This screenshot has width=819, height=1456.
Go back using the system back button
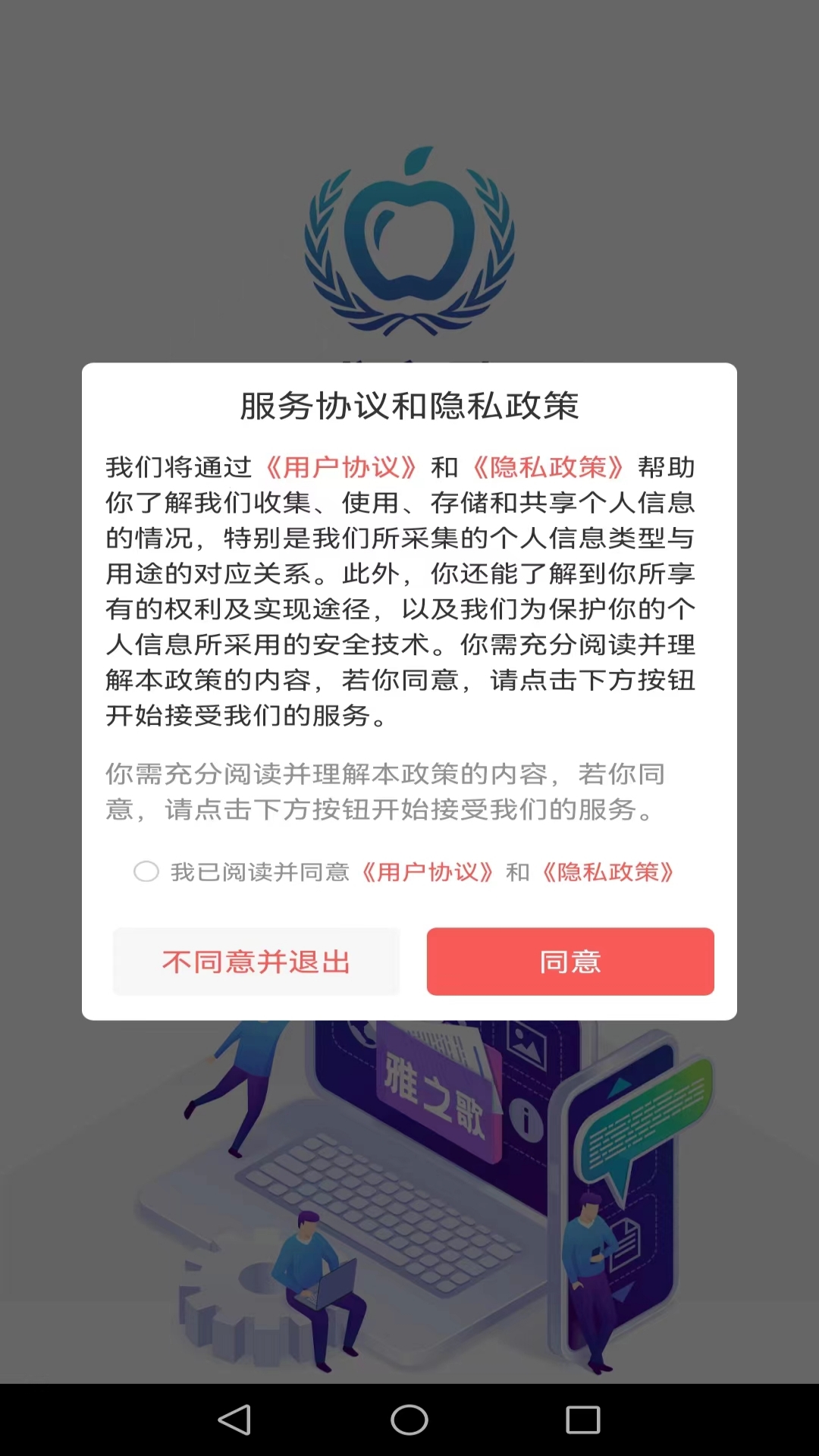pyautogui.click(x=234, y=1420)
